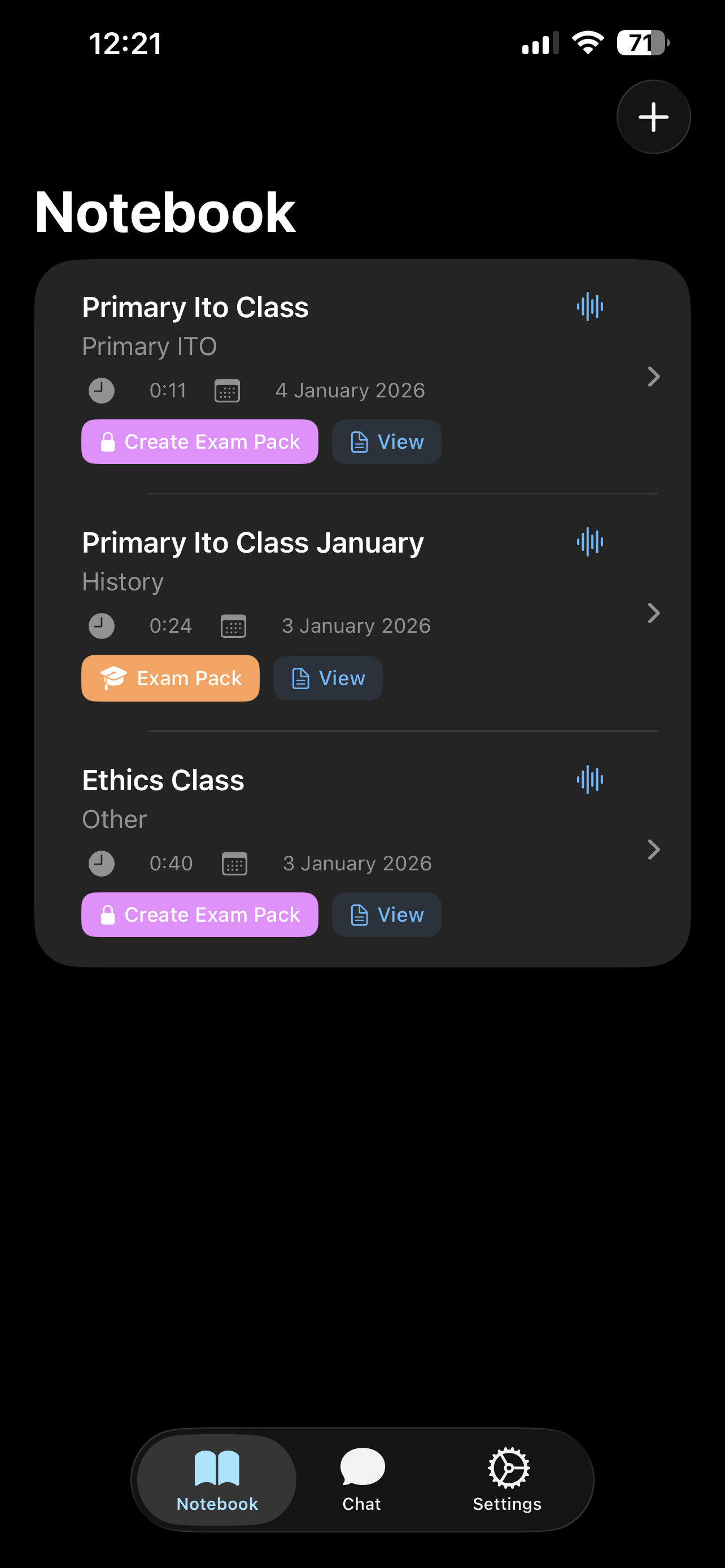Click the waveform icon on Primary Ito Class January
The height and width of the screenshot is (1568, 725).
[x=590, y=541]
